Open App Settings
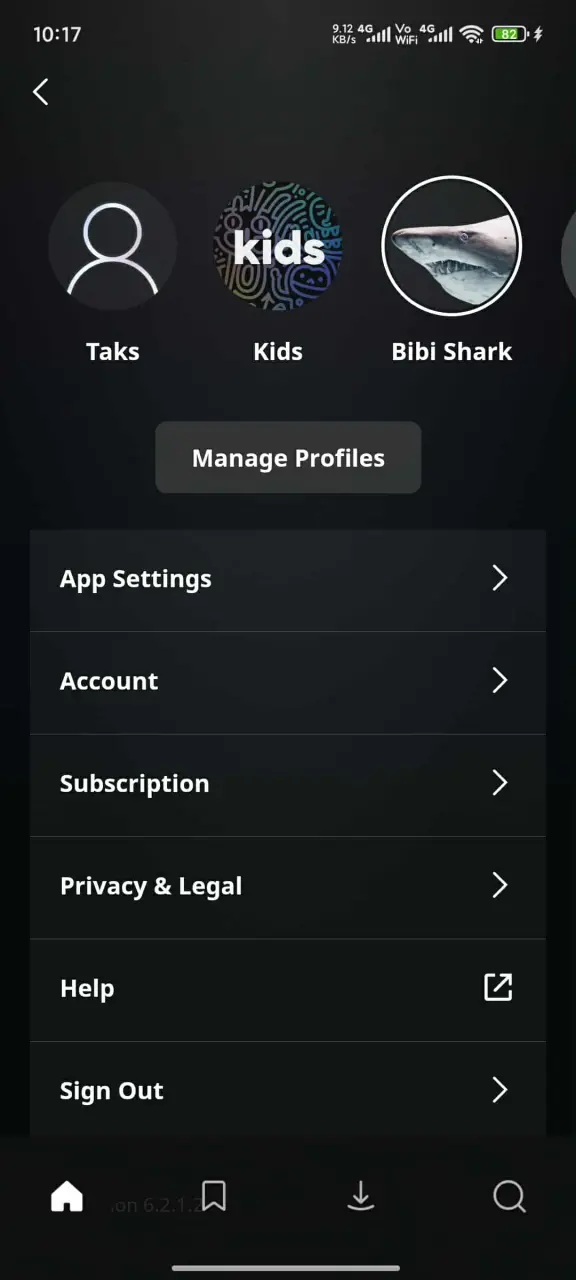Screen dimensions: 576x1280 point(288,580)
